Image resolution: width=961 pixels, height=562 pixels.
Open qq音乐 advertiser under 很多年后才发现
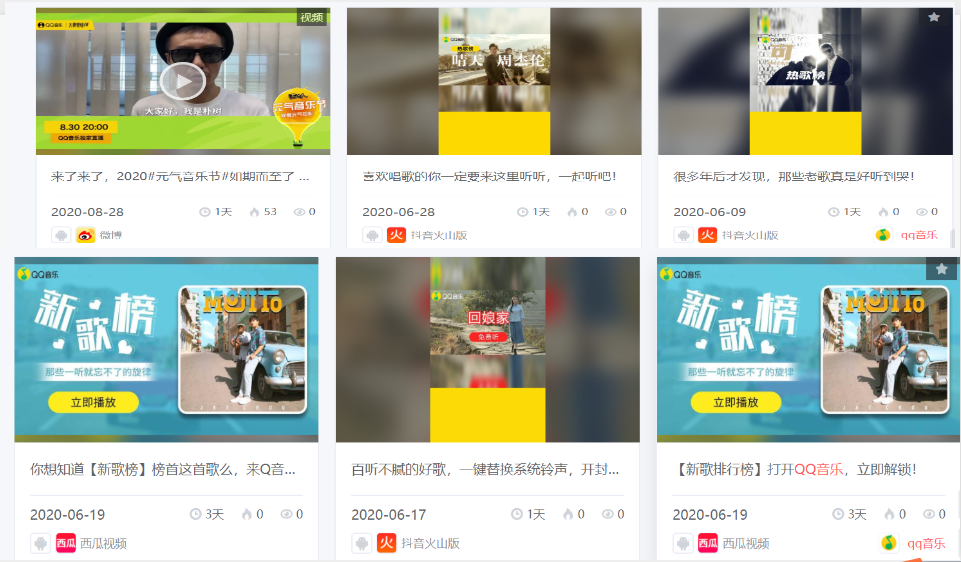[918, 235]
